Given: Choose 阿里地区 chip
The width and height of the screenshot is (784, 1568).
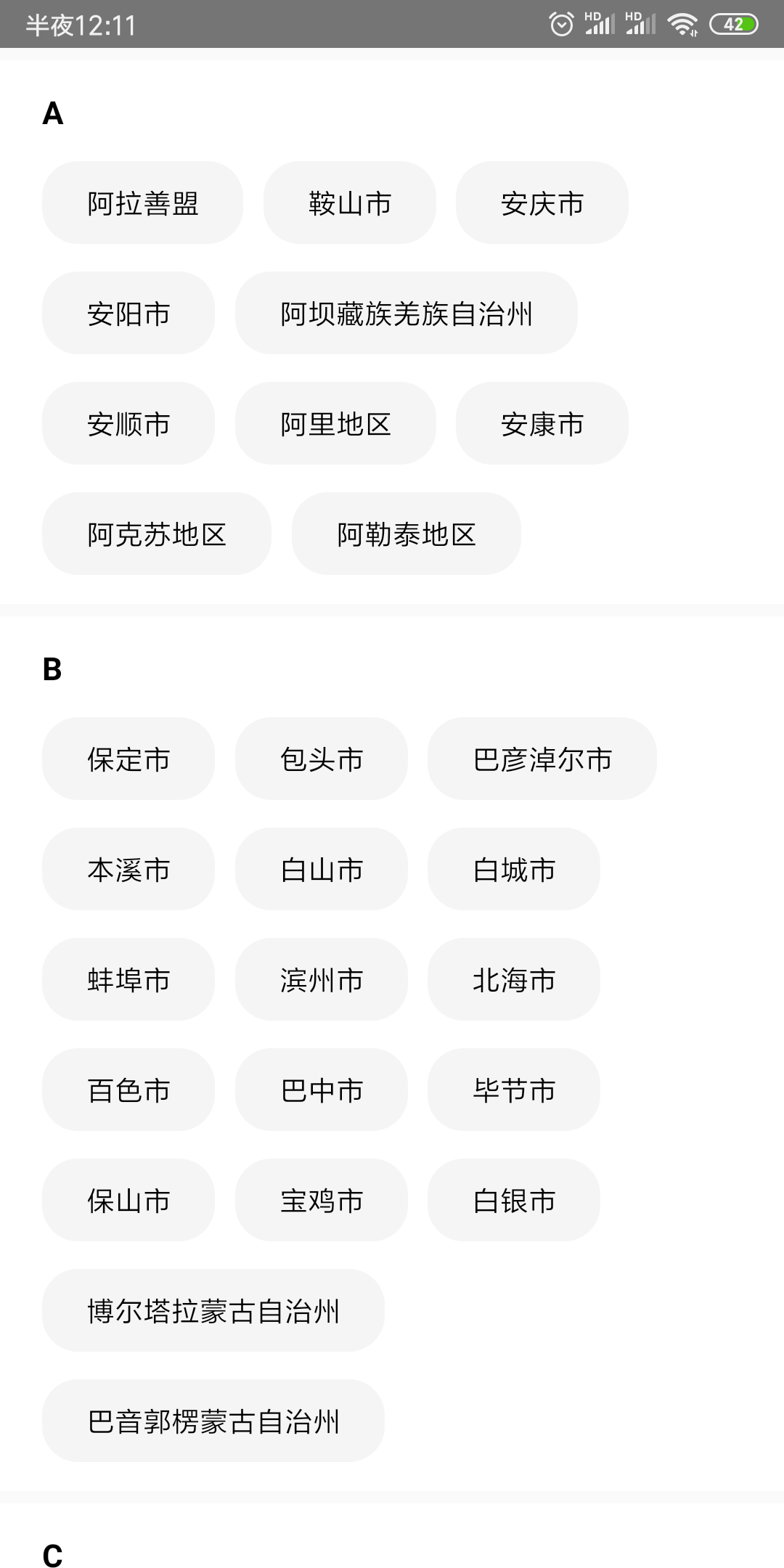Looking at the screenshot, I should [x=335, y=424].
